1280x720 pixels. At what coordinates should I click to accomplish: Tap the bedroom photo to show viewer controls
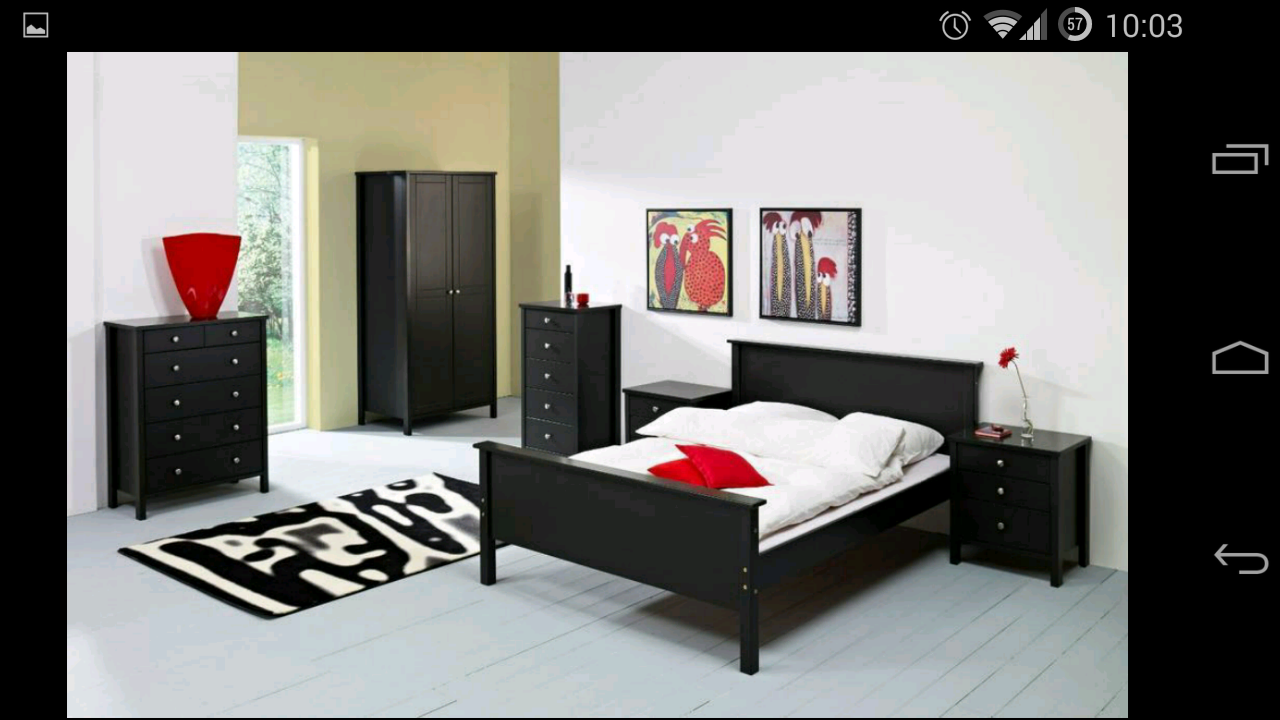597,385
